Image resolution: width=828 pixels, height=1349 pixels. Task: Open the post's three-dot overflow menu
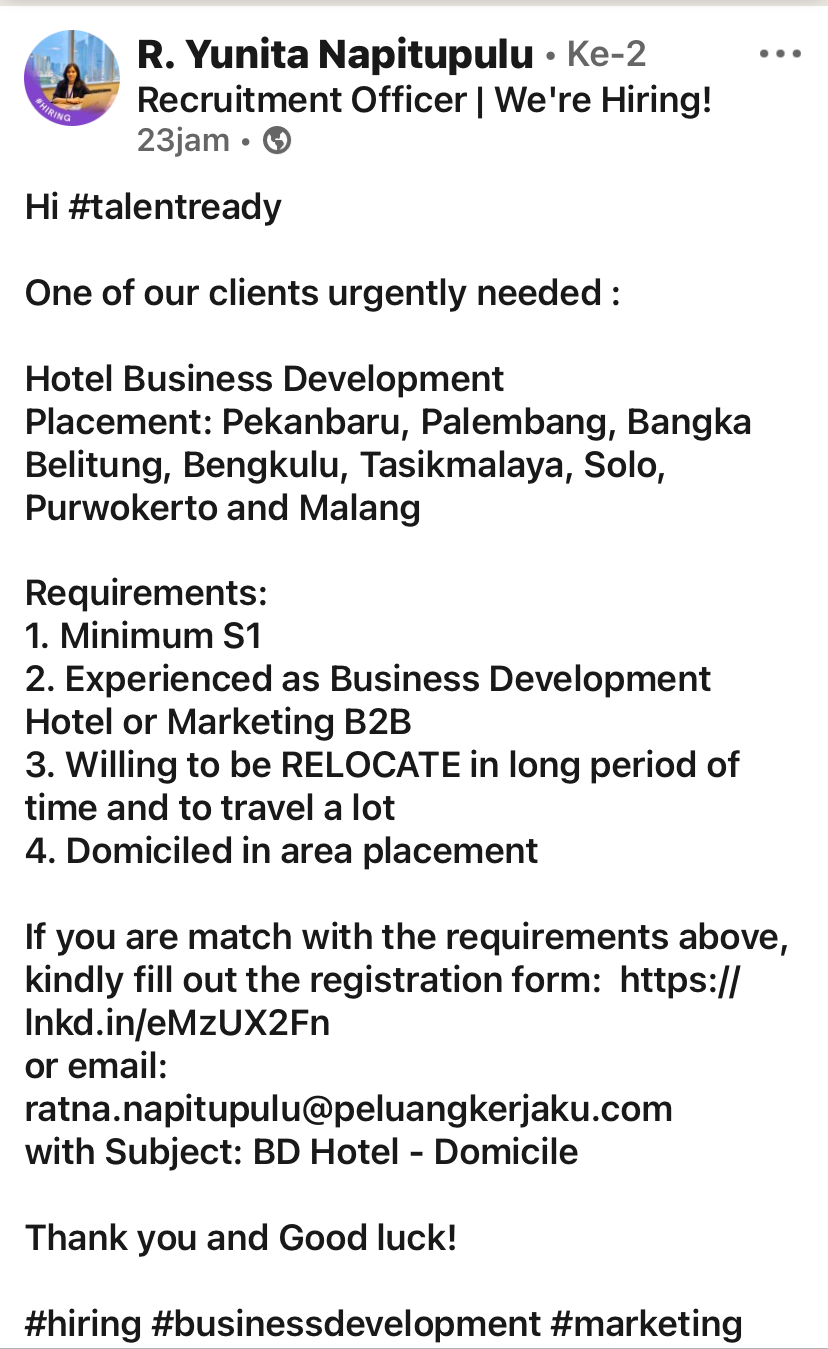point(780,54)
